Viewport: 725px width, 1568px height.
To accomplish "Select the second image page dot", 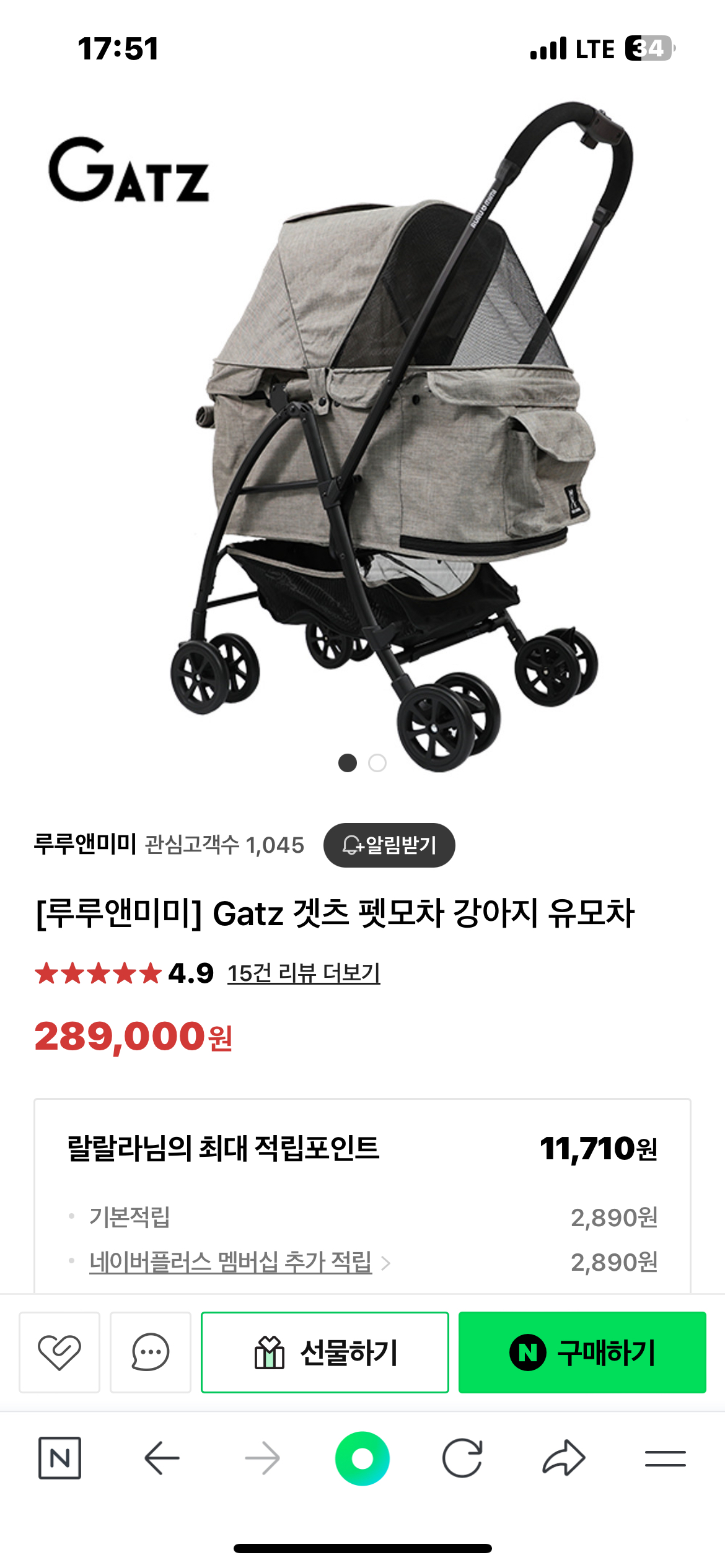I will pyautogui.click(x=377, y=763).
